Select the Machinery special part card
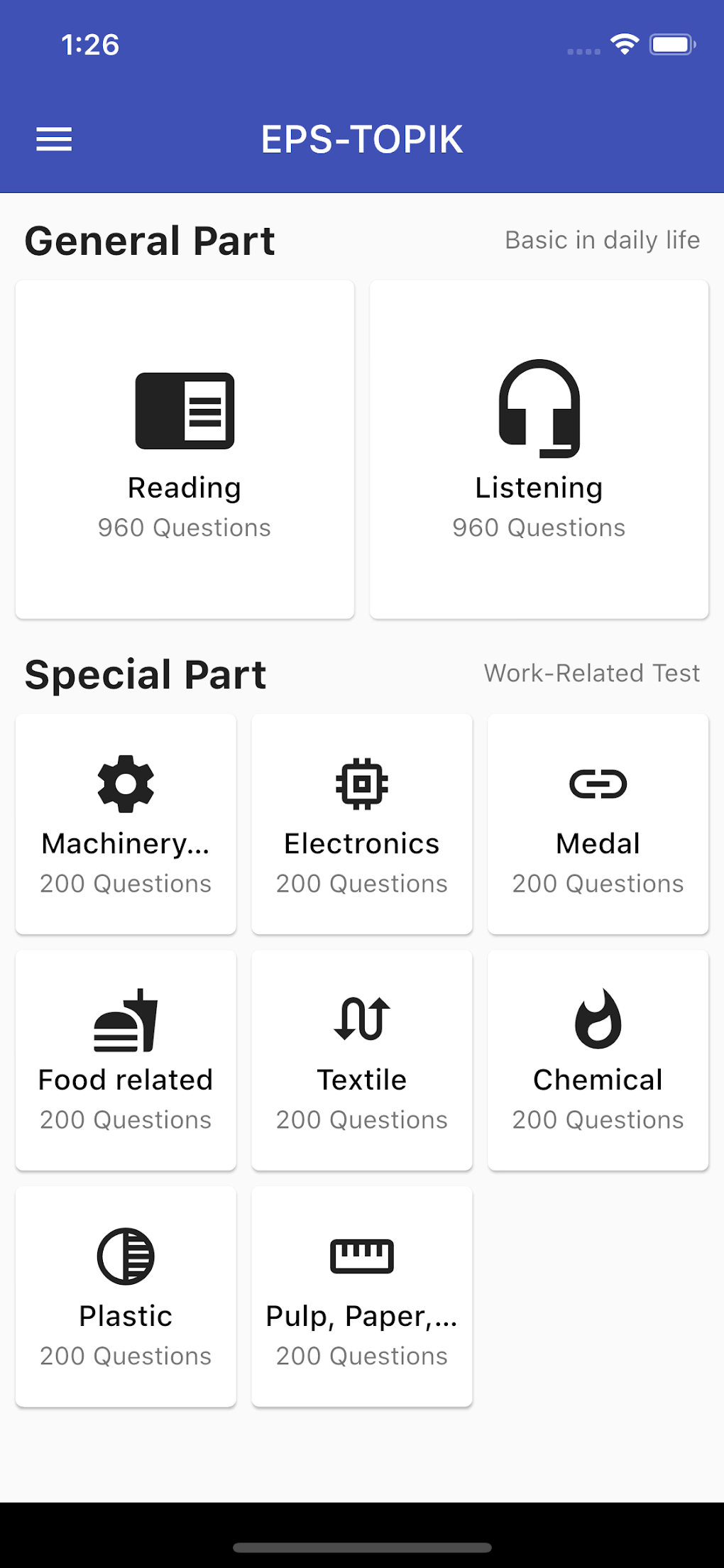The width and height of the screenshot is (724, 1568). 126,824
